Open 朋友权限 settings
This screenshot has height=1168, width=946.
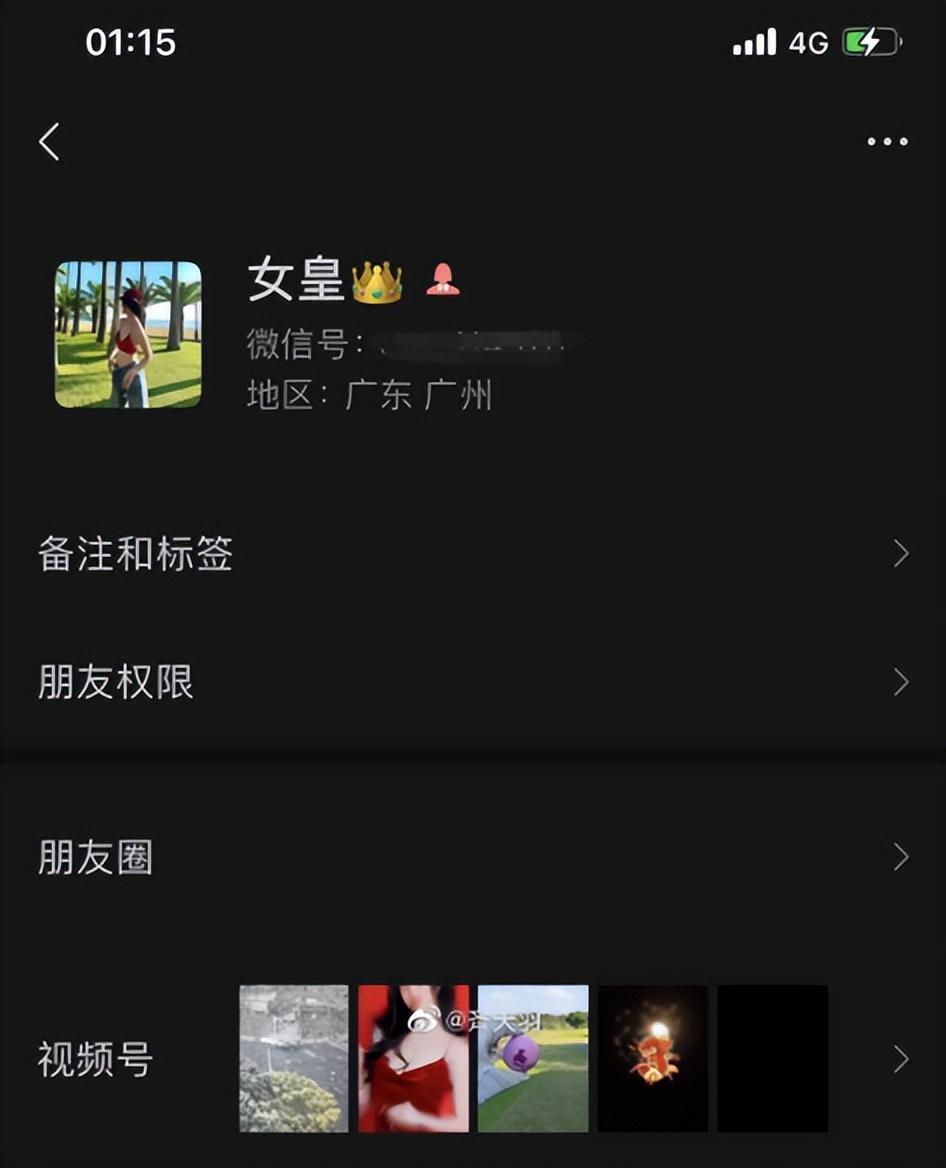(x=473, y=683)
